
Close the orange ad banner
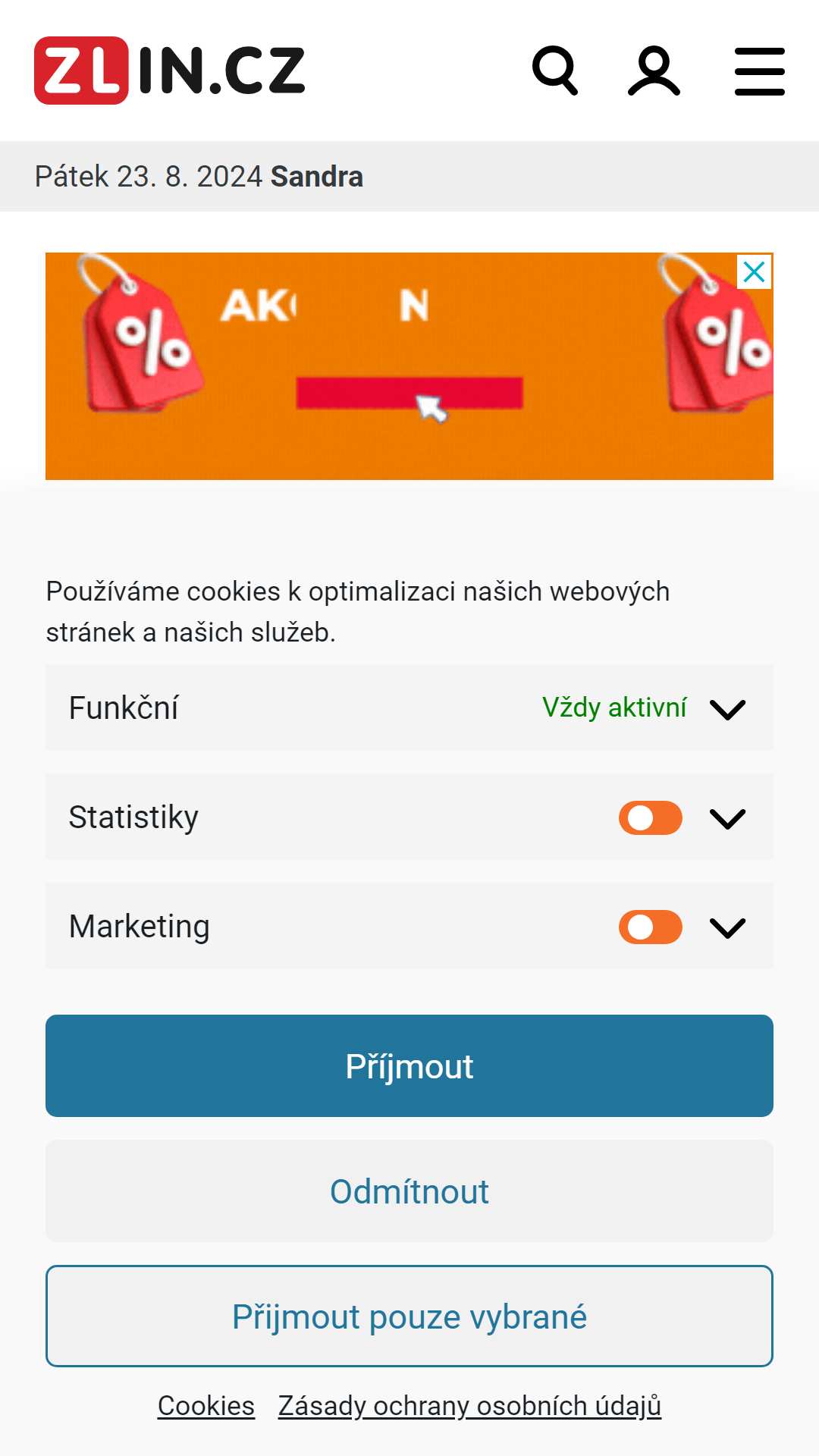pyautogui.click(x=754, y=271)
